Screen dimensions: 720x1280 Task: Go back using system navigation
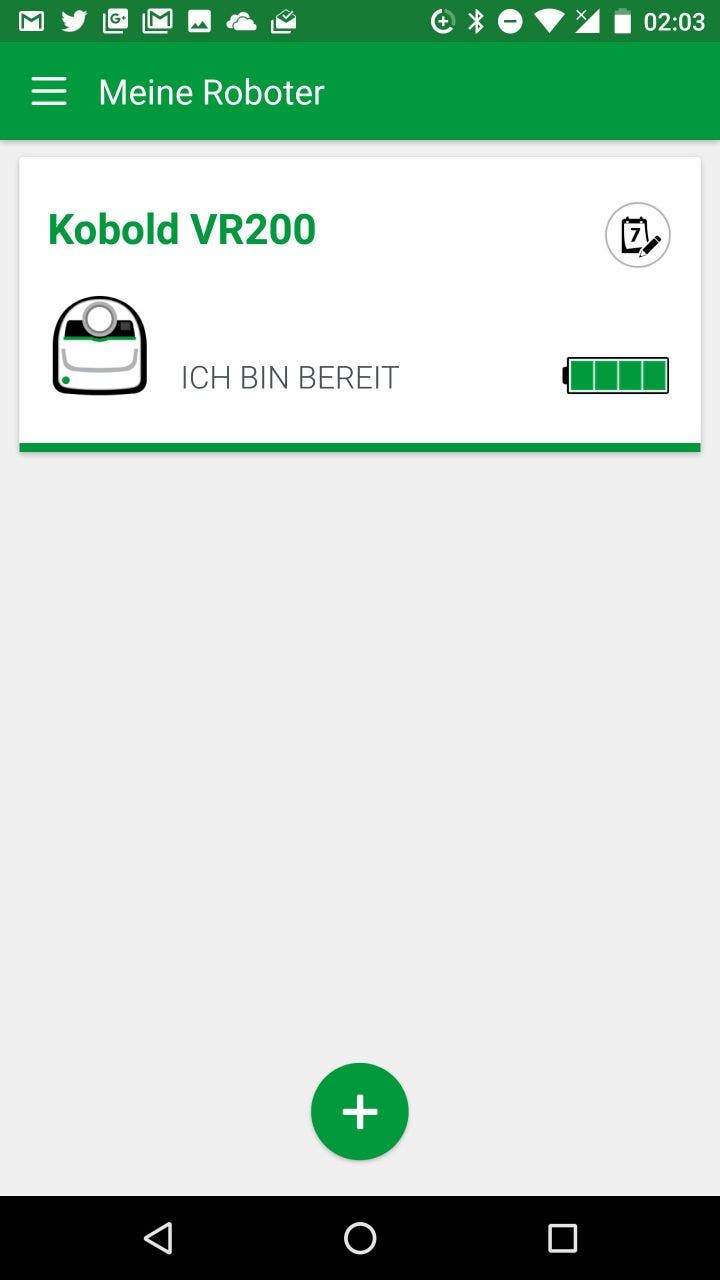[158, 1238]
